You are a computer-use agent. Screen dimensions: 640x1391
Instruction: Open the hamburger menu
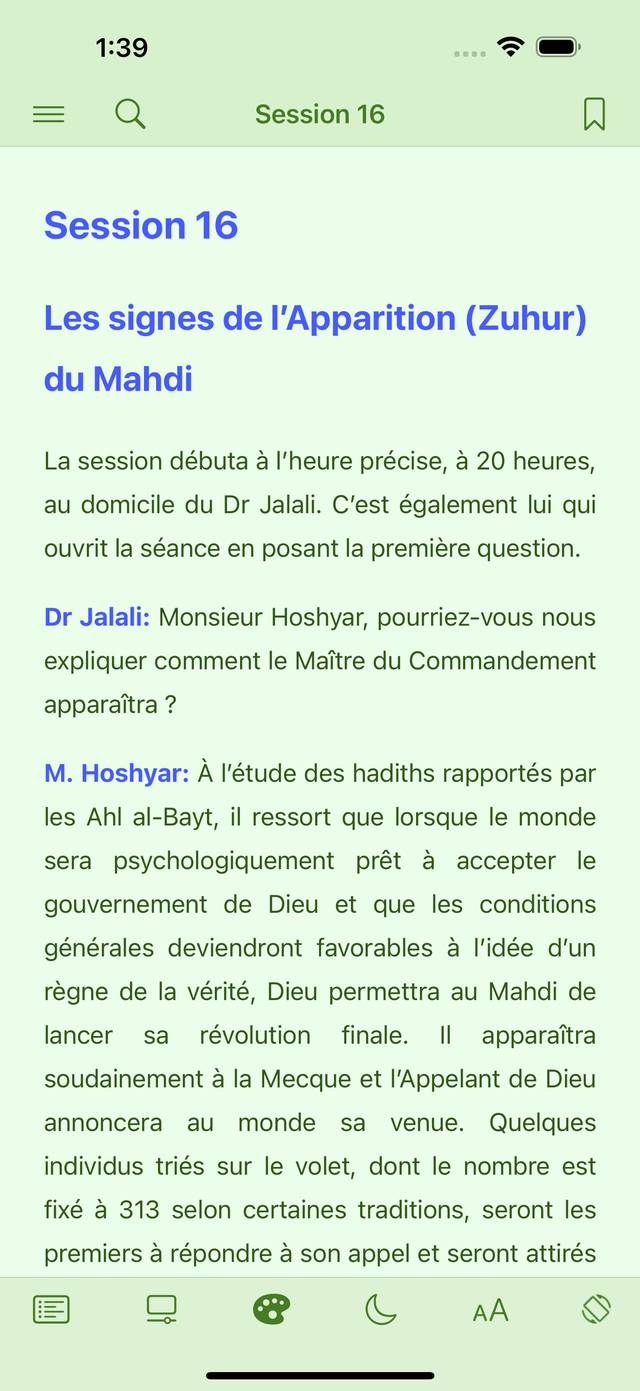click(x=49, y=114)
